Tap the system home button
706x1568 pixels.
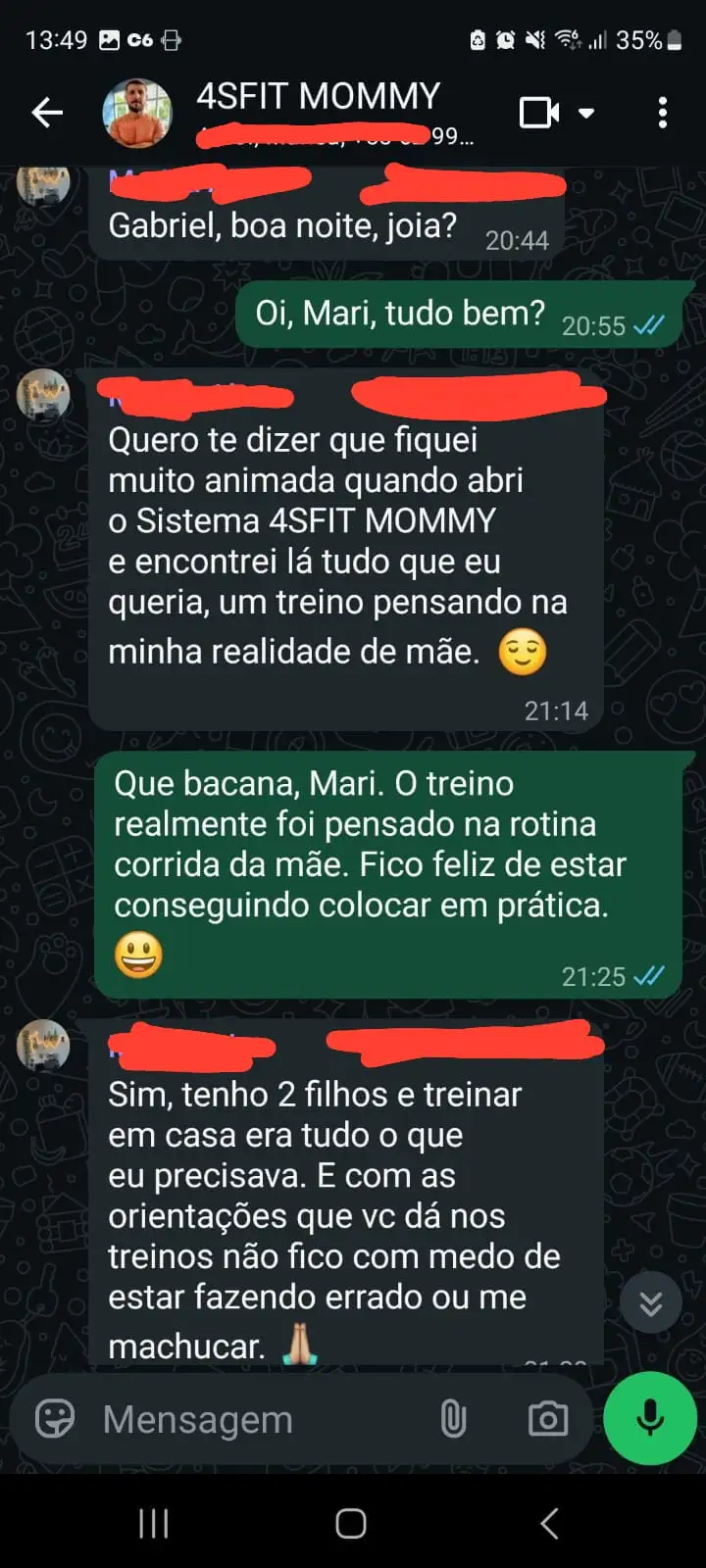coord(351,1523)
